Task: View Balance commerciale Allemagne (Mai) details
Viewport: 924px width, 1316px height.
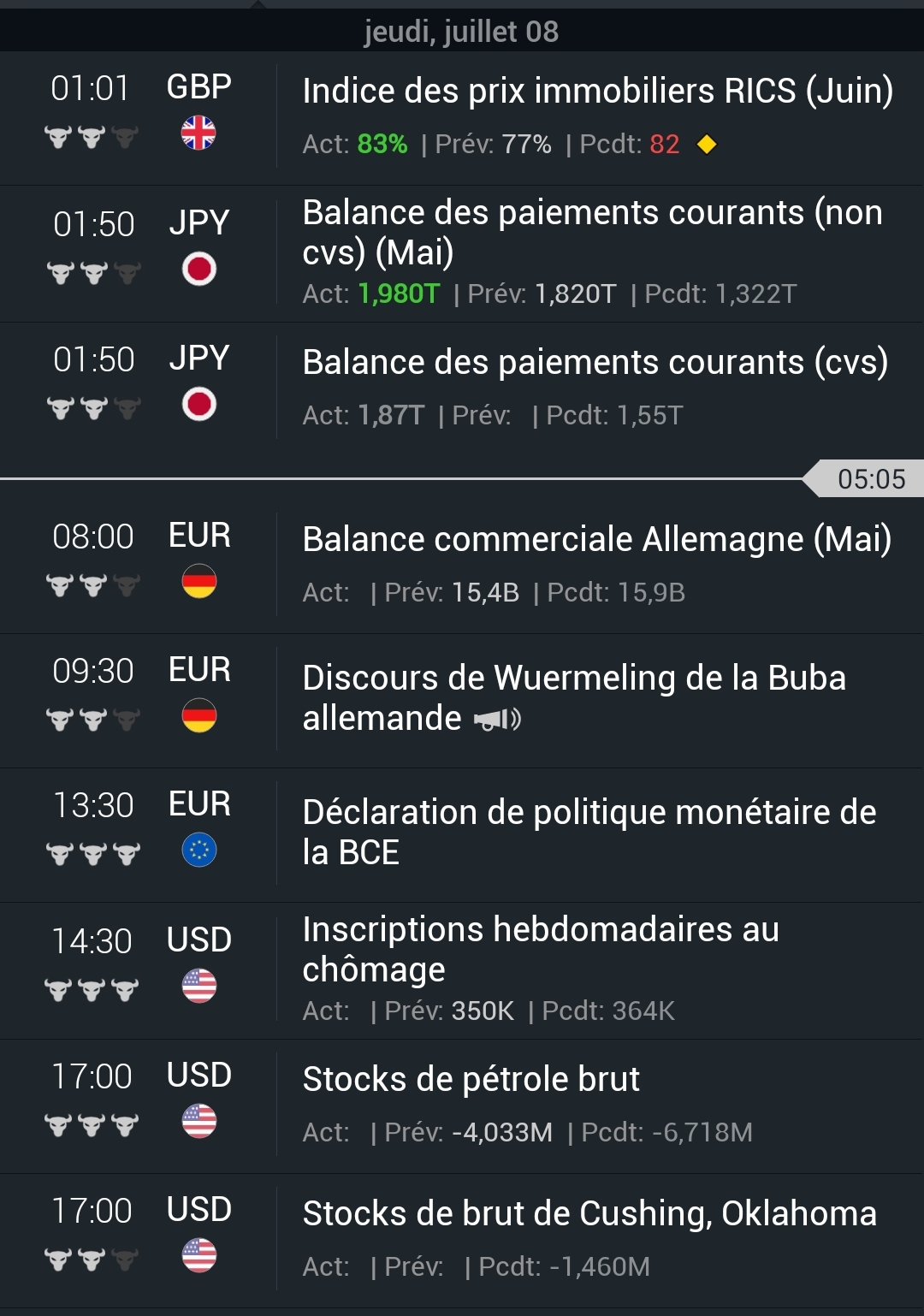Action: 596,540
